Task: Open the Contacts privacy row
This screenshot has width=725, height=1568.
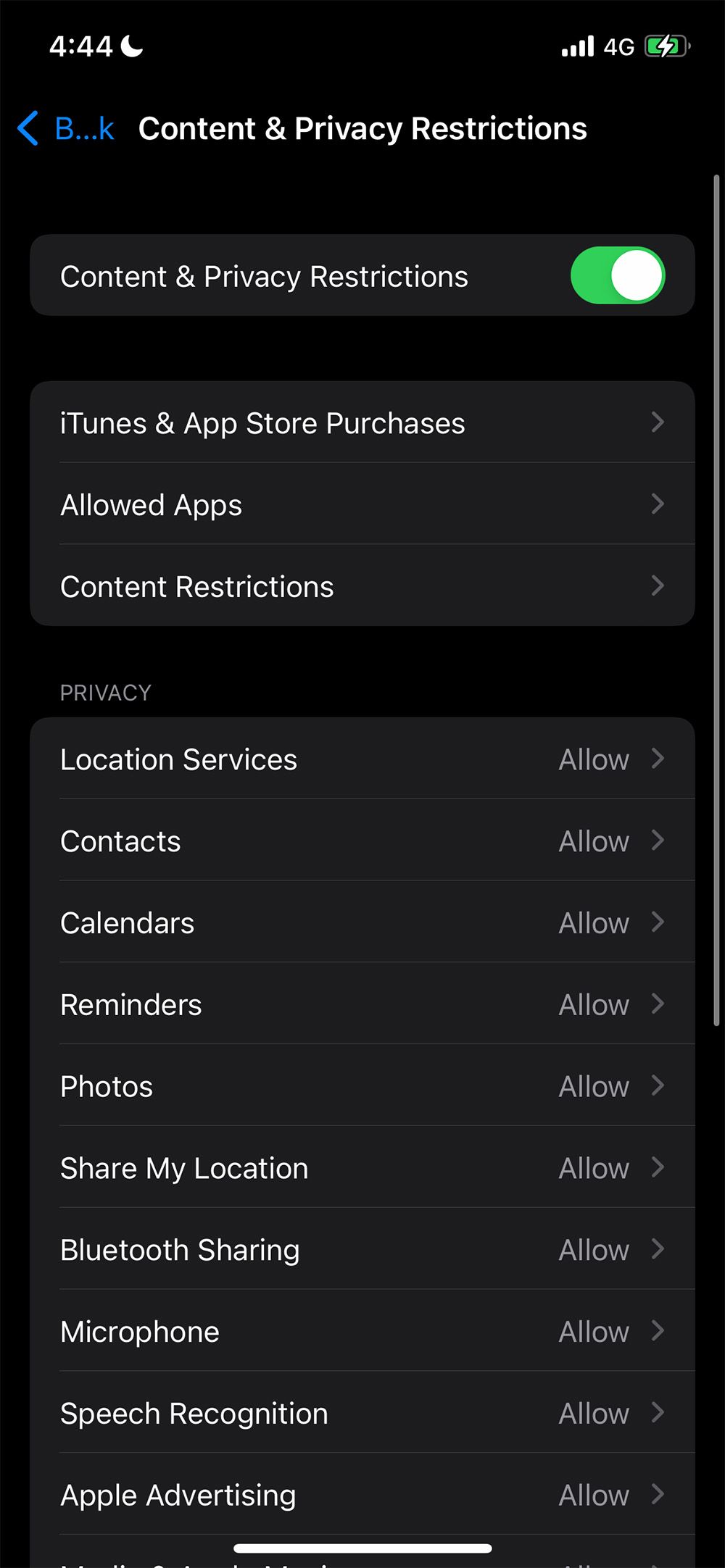Action: tap(362, 841)
